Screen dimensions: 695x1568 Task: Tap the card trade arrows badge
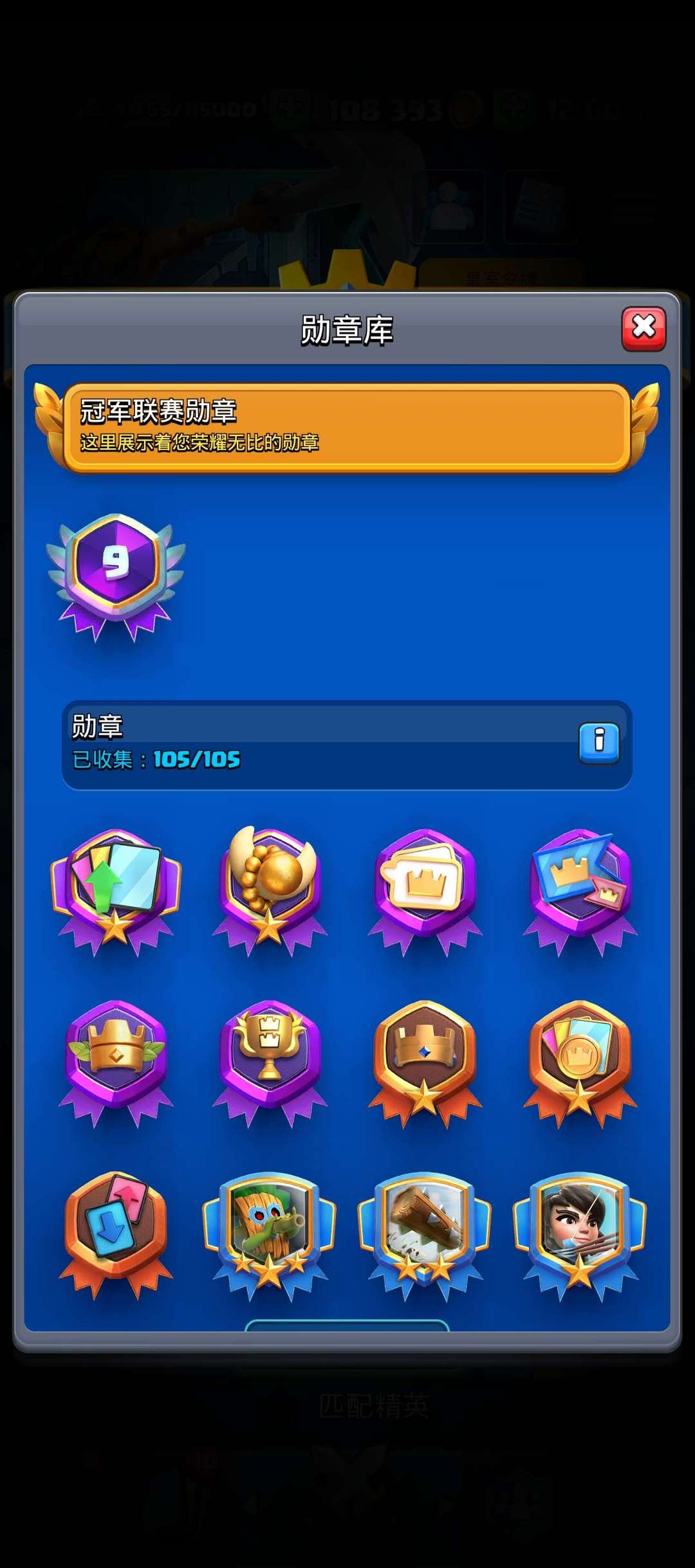[116, 1235]
